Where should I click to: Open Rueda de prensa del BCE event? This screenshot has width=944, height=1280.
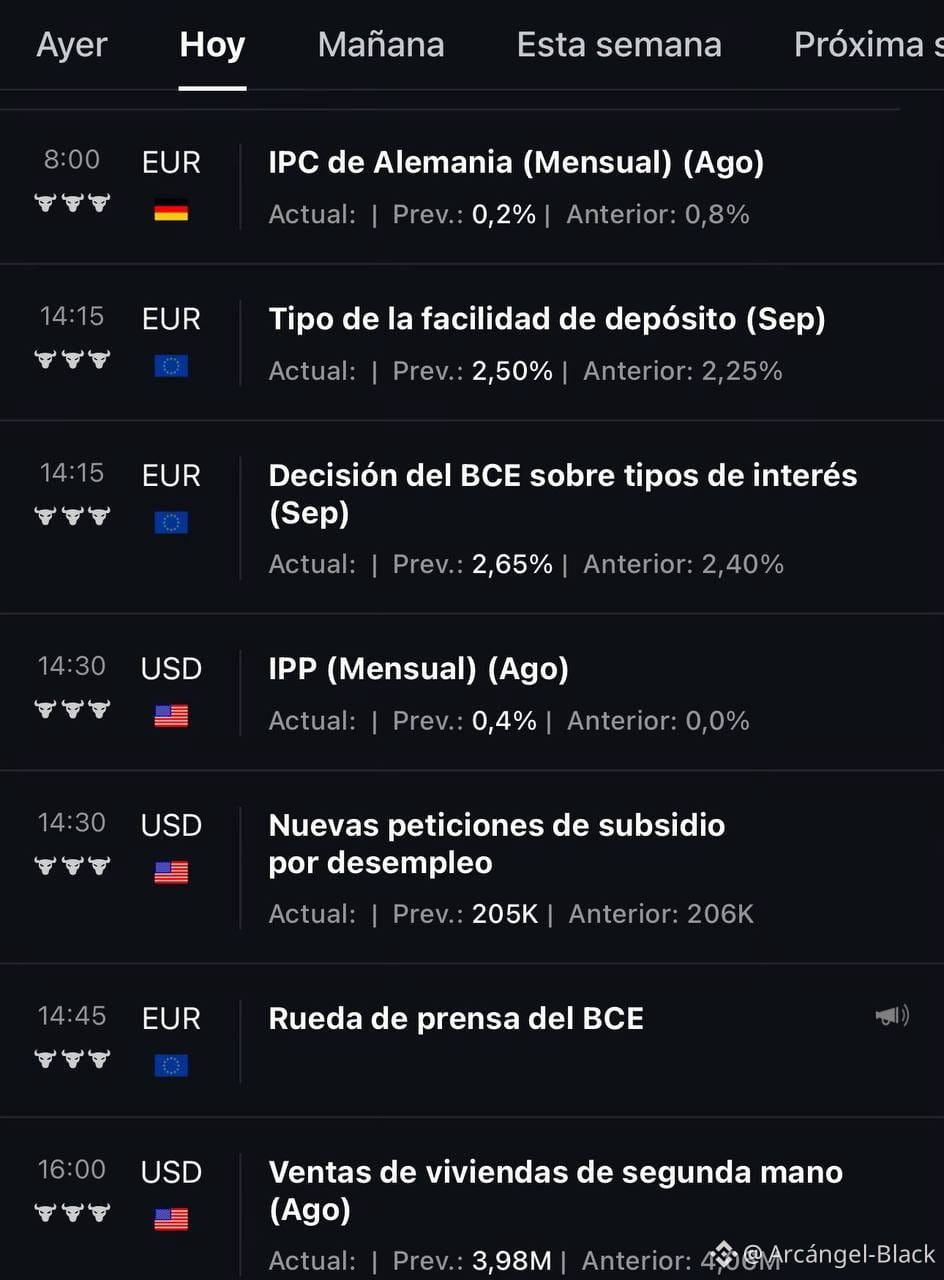(x=472, y=1041)
